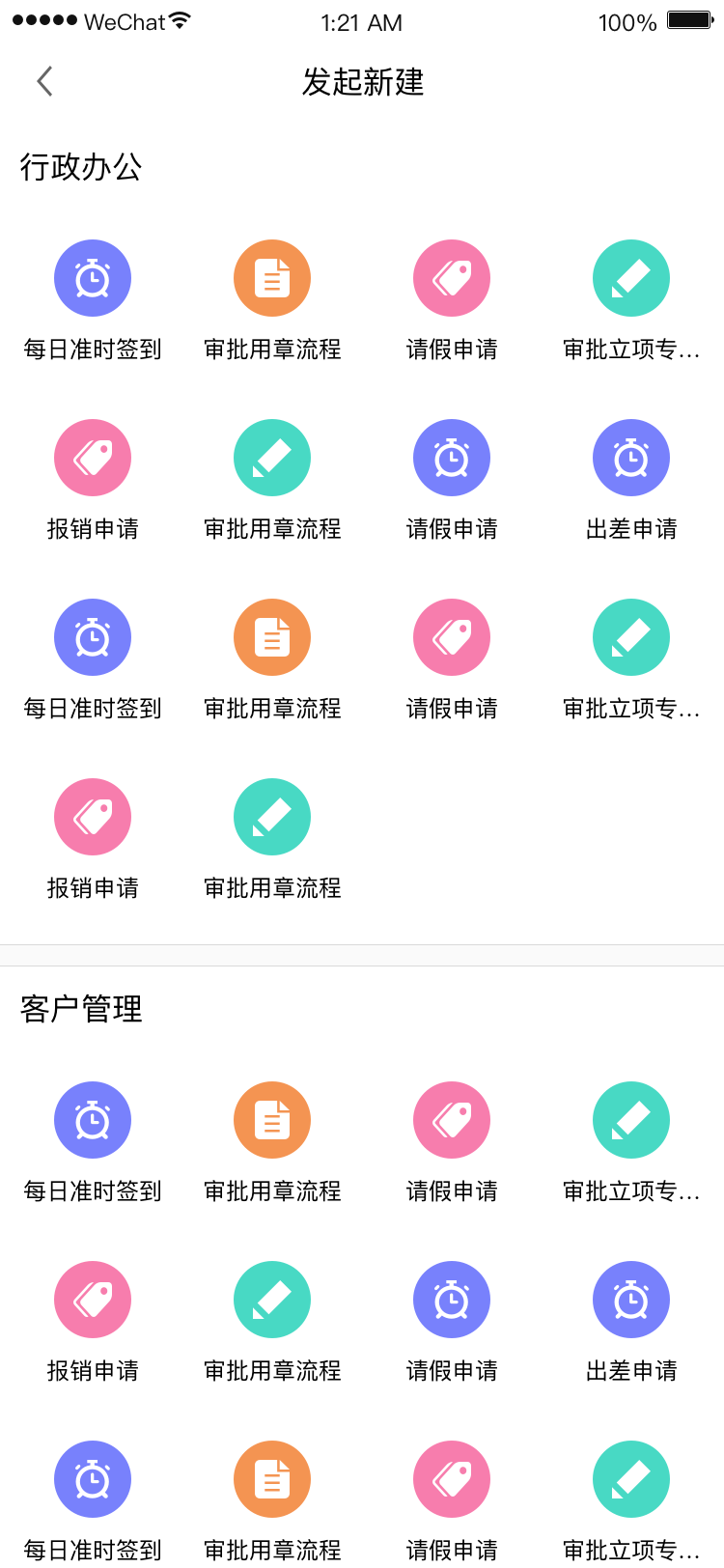
Task: Open 请假申请 alarm icon in second row
Action: click(452, 458)
